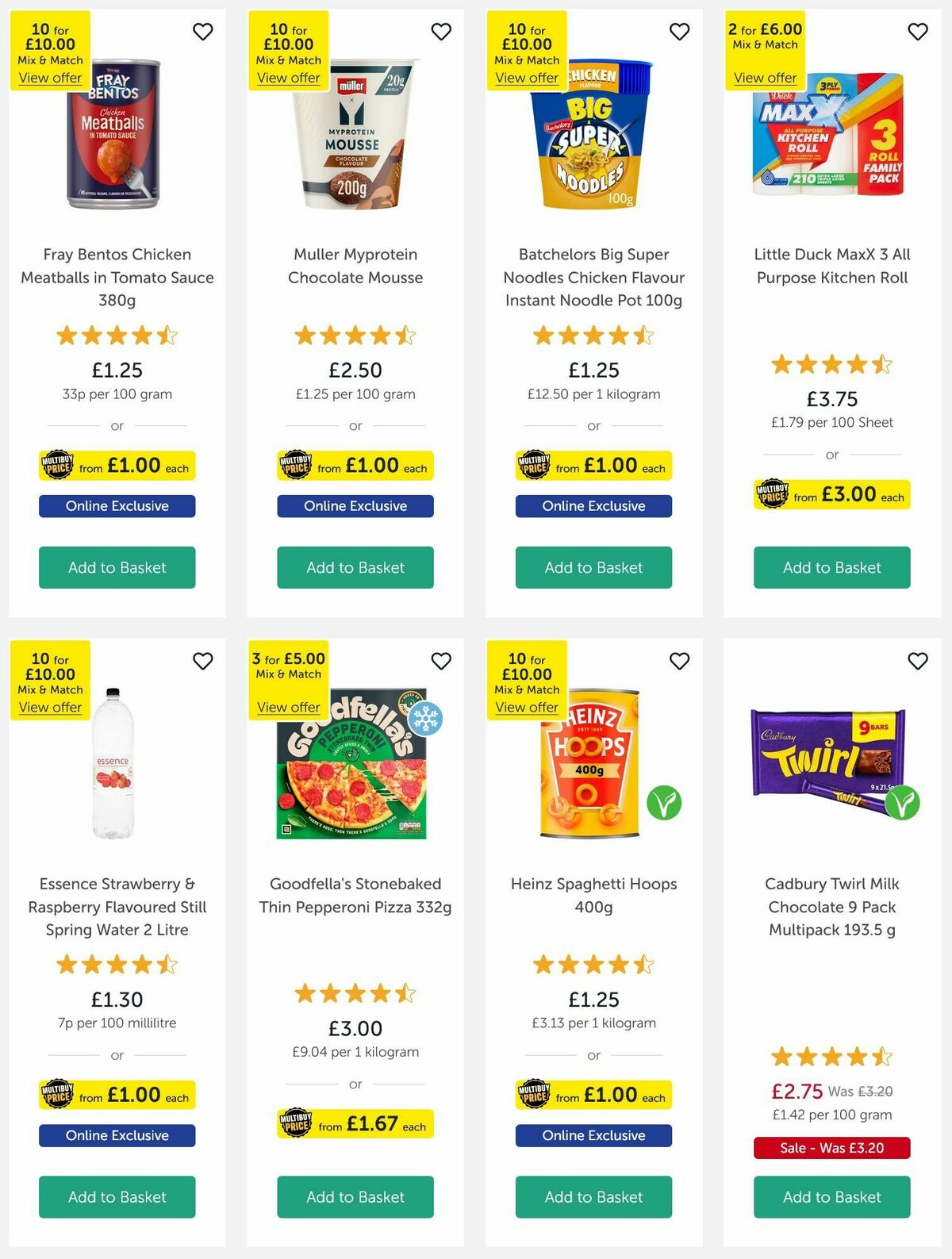Click the star rating under Goodfella's Pizza

(355, 992)
